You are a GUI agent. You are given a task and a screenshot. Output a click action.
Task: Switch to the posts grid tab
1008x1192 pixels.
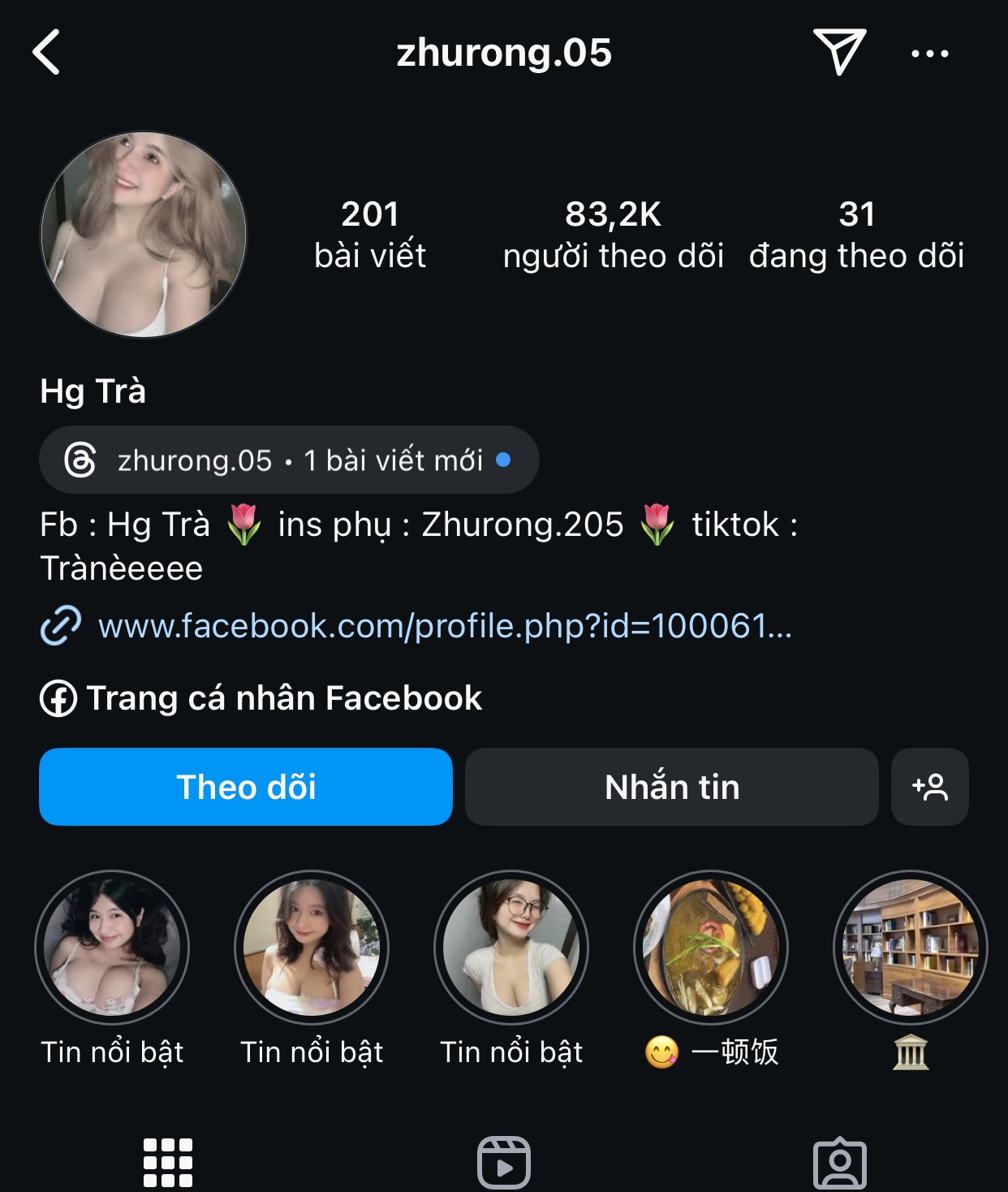coord(168,1163)
